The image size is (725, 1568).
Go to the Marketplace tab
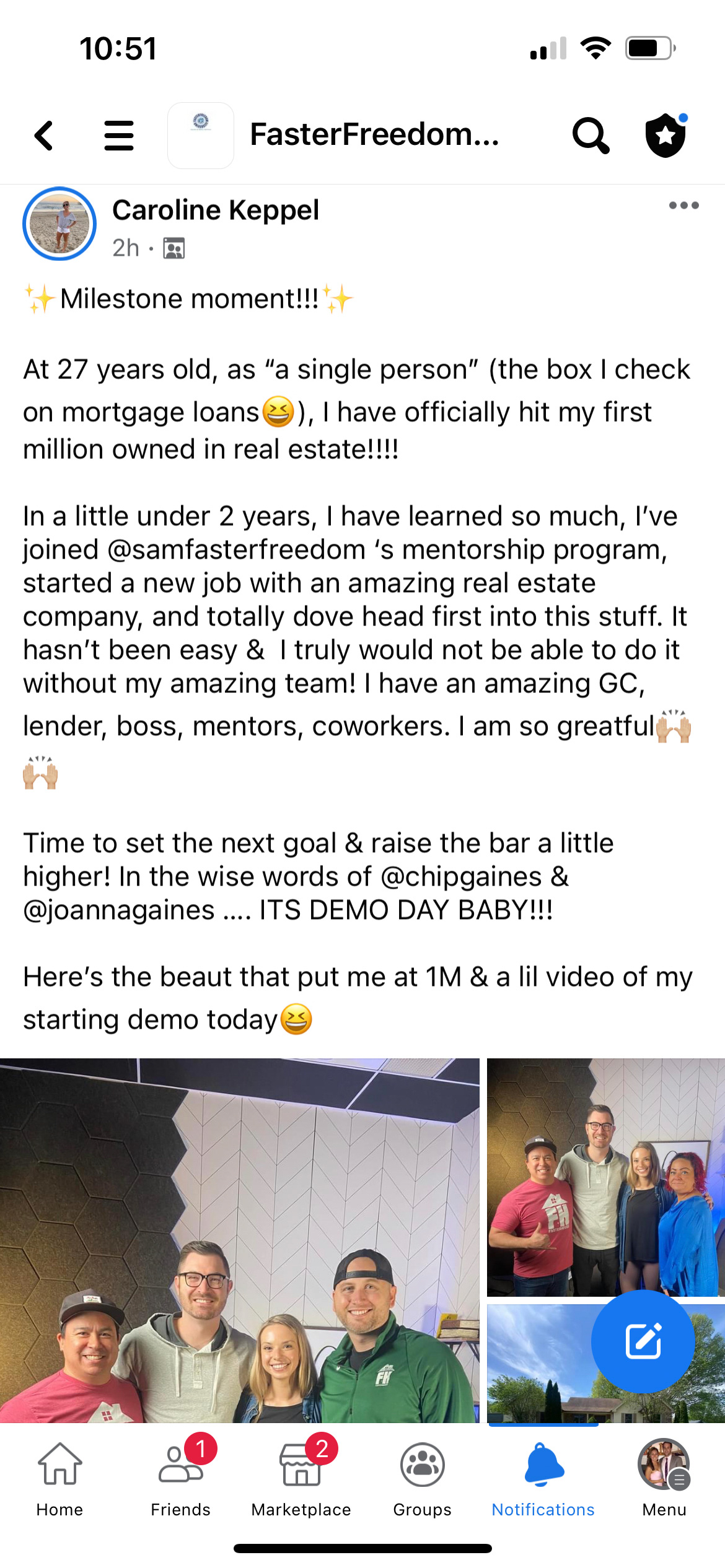click(301, 1479)
